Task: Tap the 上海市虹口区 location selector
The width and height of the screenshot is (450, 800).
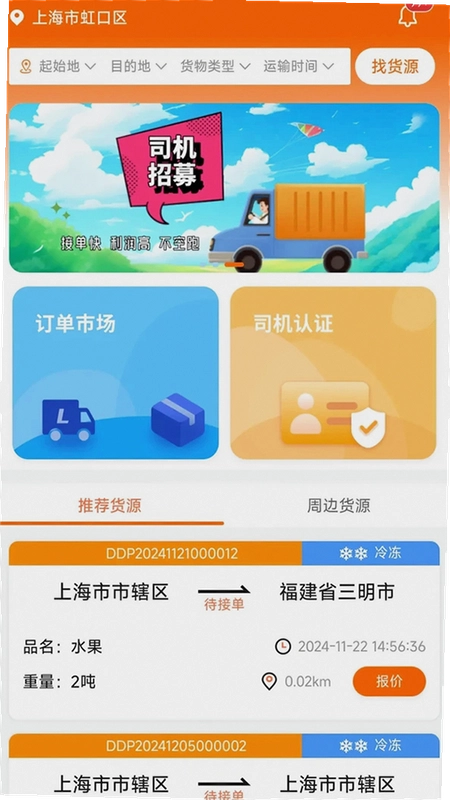Action: pyautogui.click(x=69, y=18)
